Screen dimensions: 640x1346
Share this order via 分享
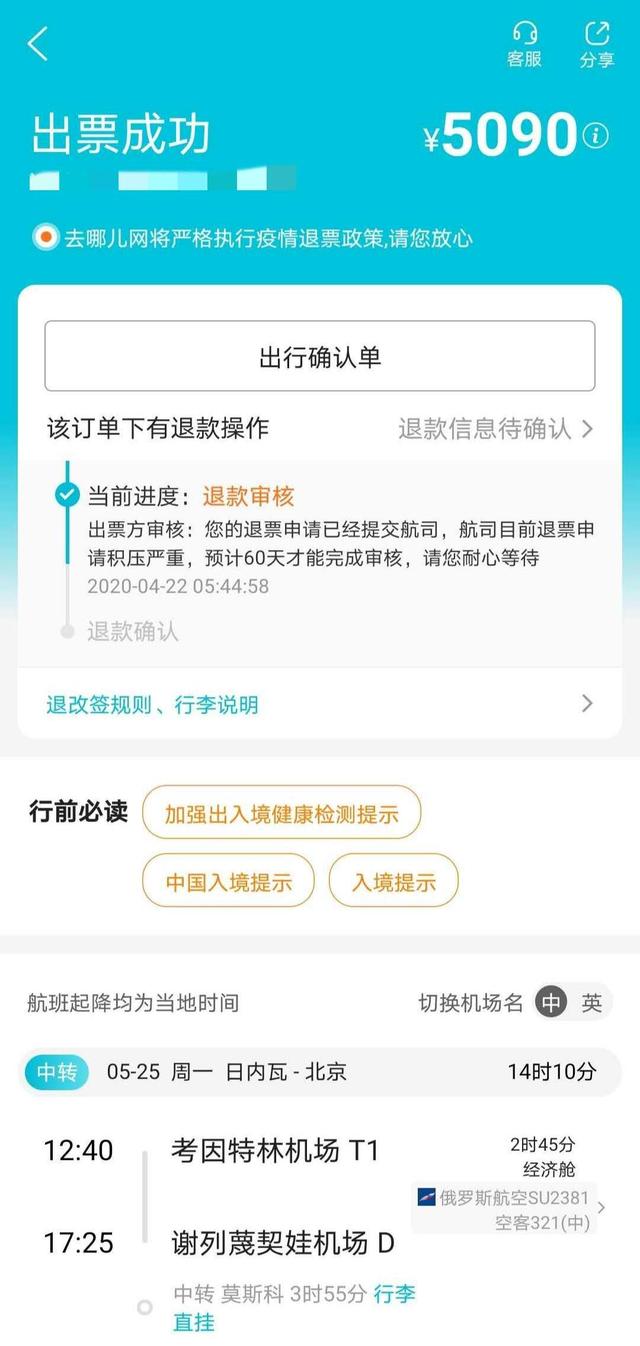(597, 45)
